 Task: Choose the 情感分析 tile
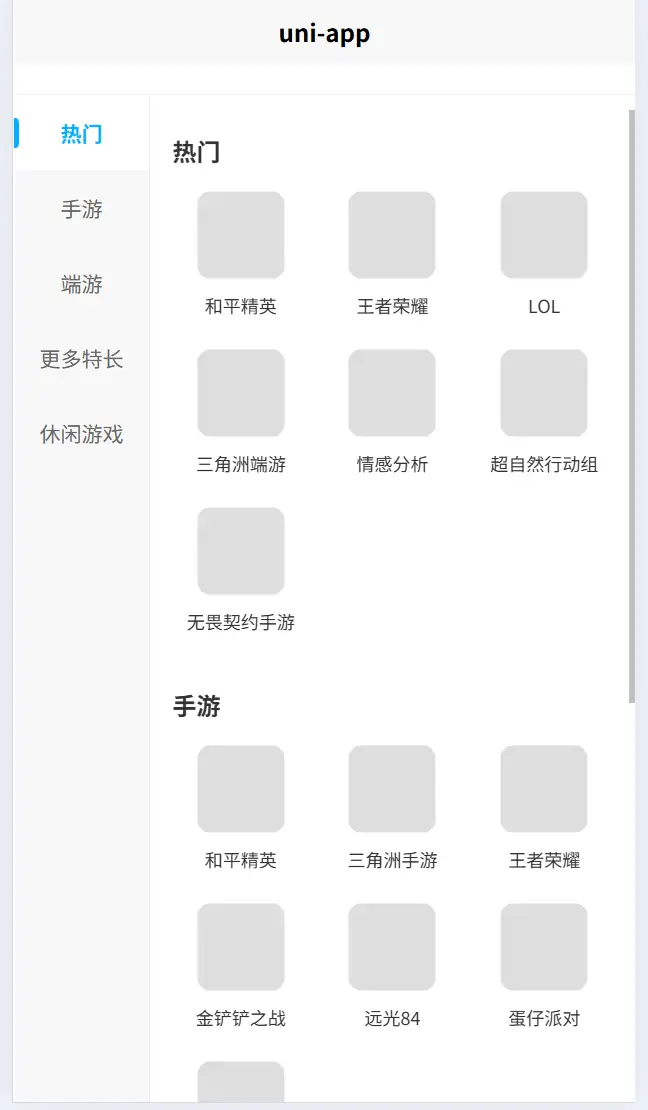tap(392, 412)
